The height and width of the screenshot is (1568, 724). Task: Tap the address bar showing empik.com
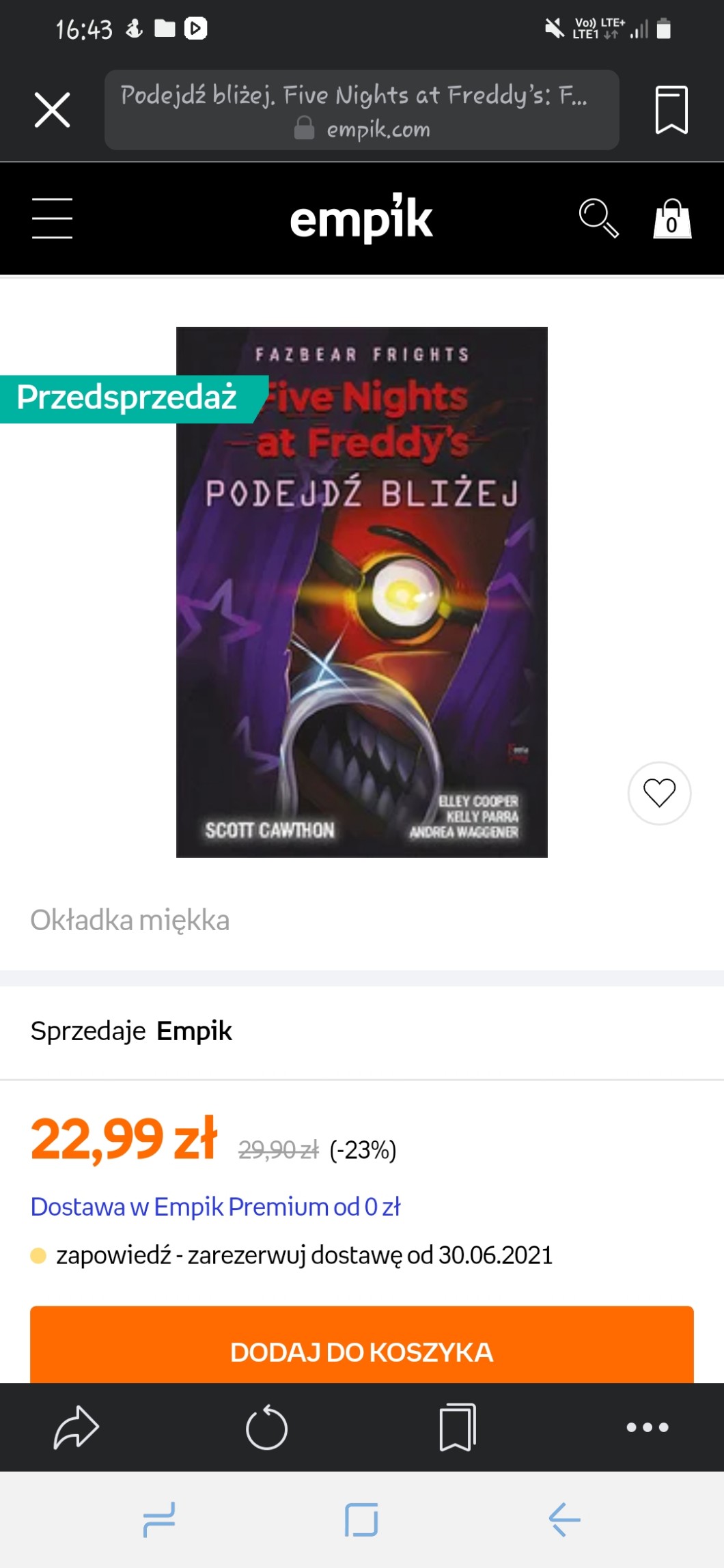point(361,110)
